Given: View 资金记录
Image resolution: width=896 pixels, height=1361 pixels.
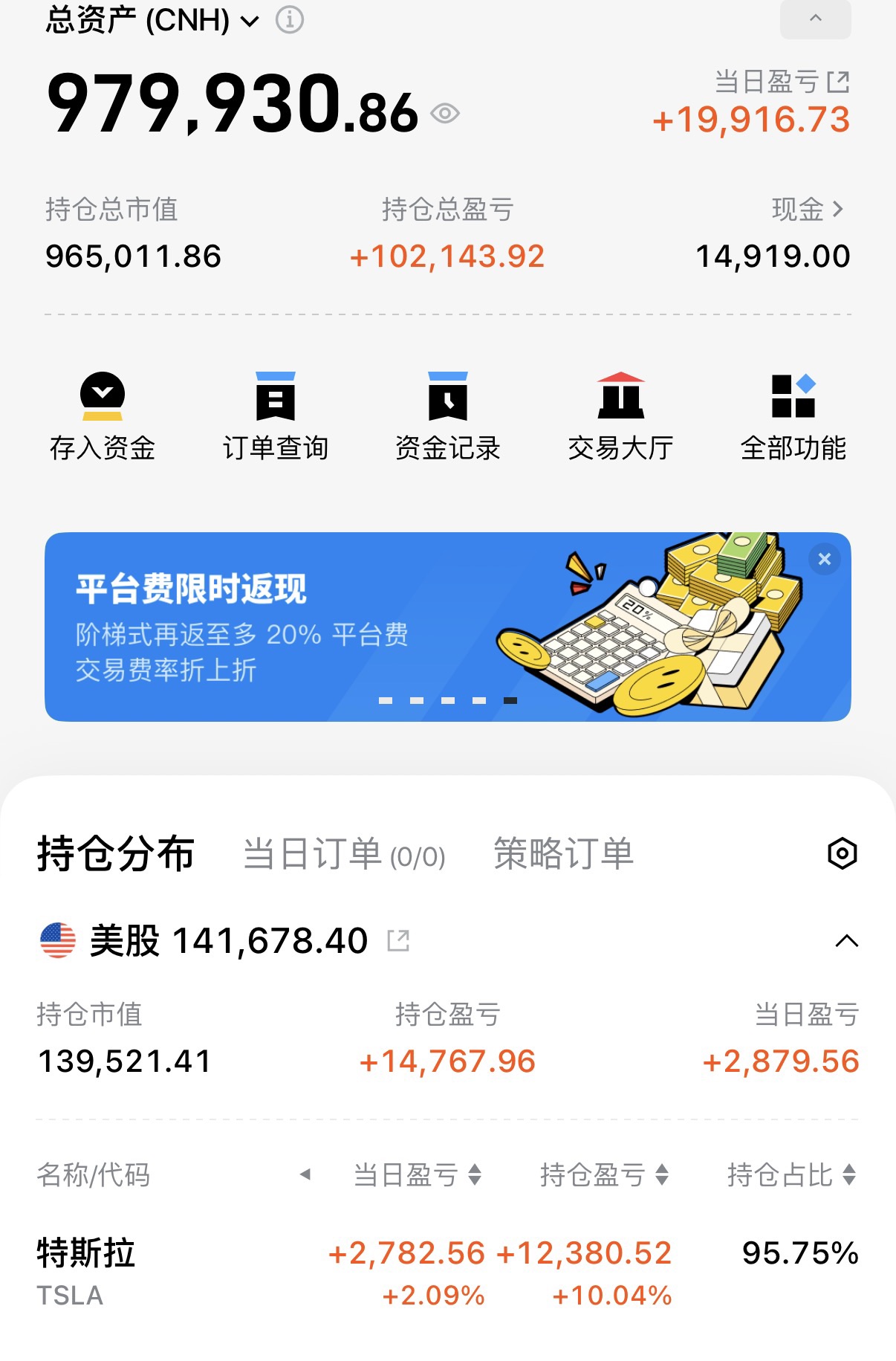Looking at the screenshot, I should (448, 417).
